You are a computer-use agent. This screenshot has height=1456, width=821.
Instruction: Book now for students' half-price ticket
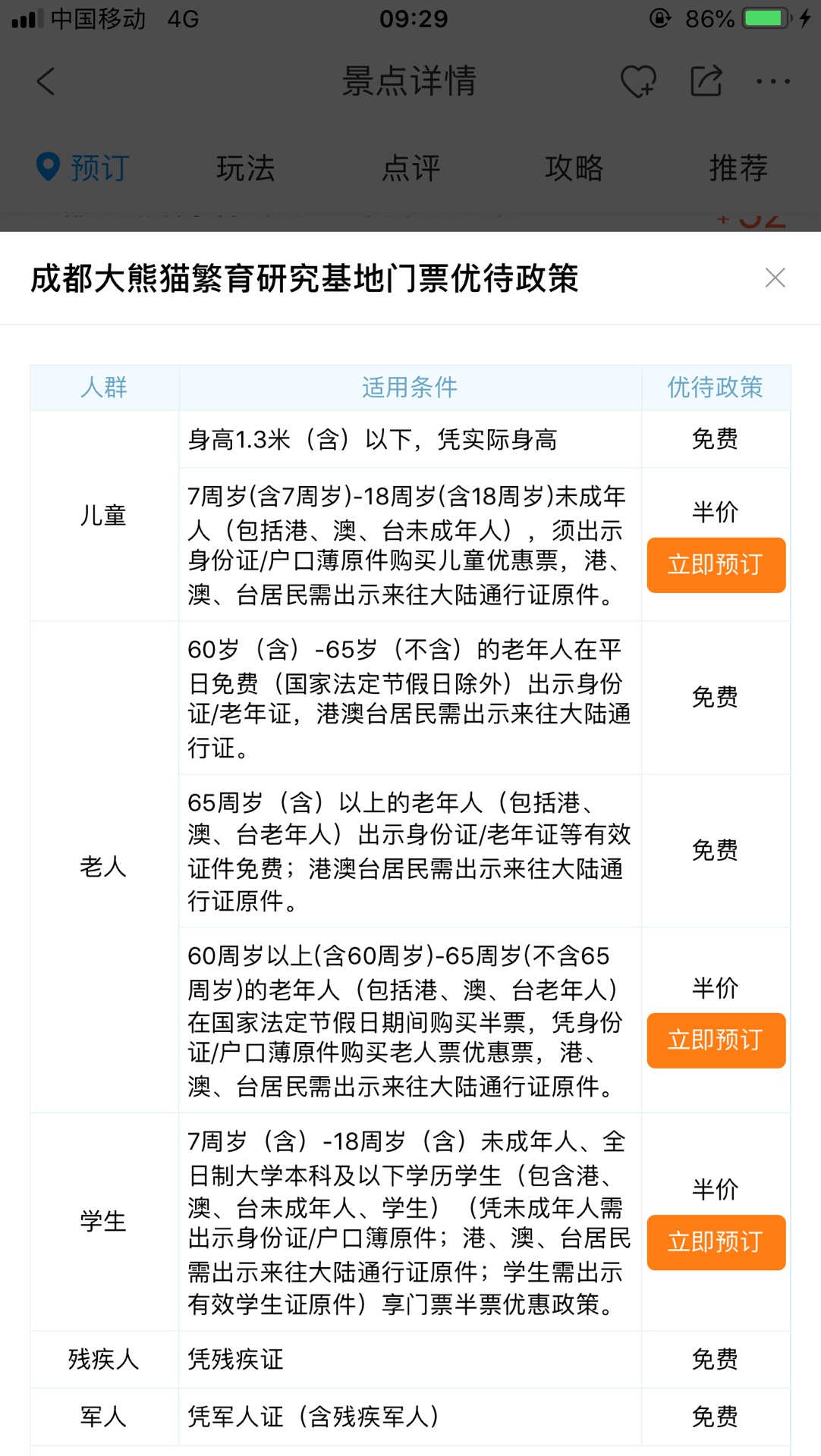(716, 1242)
